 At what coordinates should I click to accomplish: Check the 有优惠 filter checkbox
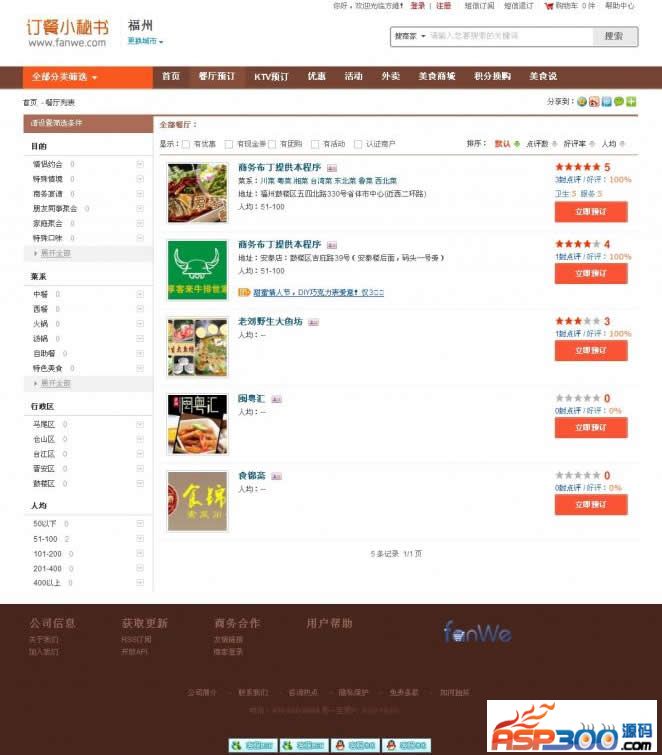coord(187,144)
